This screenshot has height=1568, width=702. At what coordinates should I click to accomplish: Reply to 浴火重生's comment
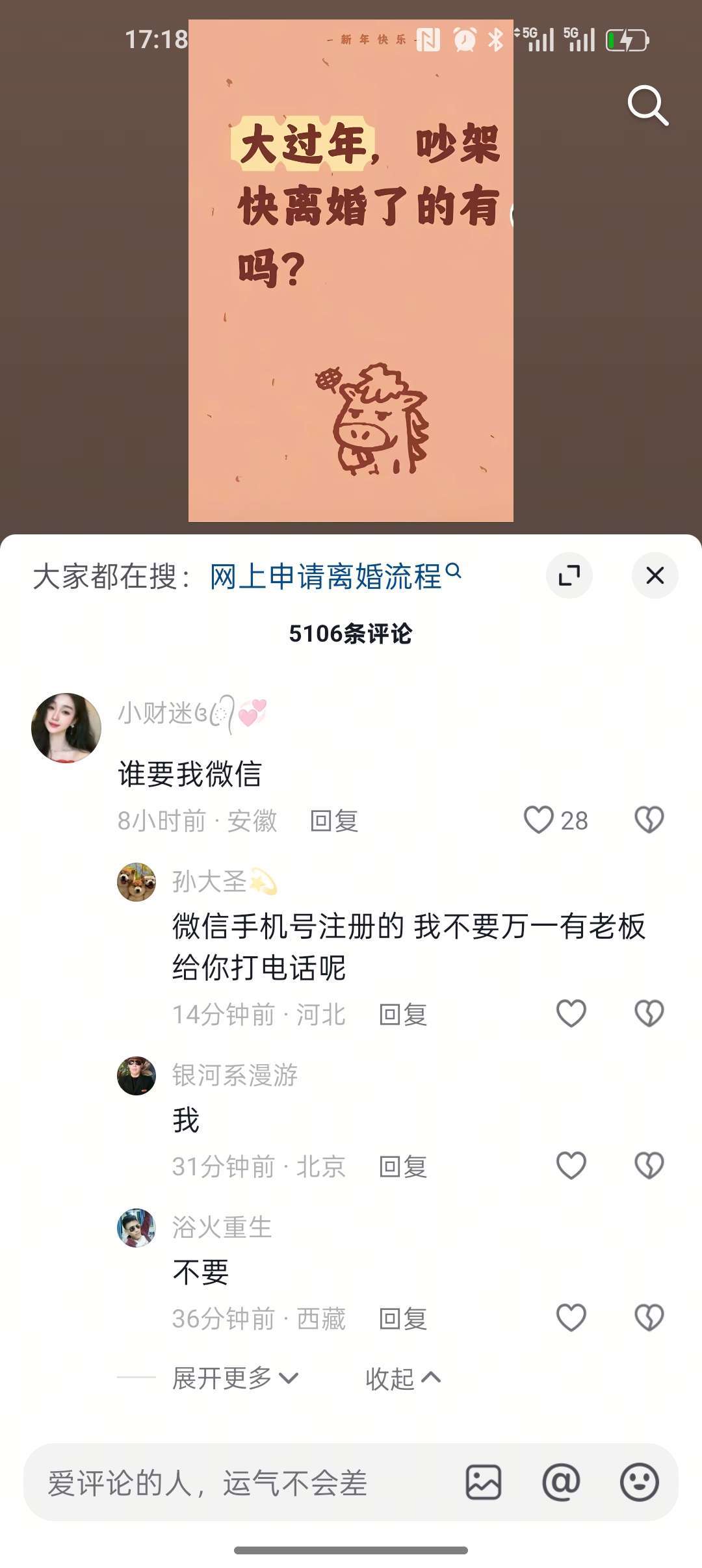(x=403, y=1319)
